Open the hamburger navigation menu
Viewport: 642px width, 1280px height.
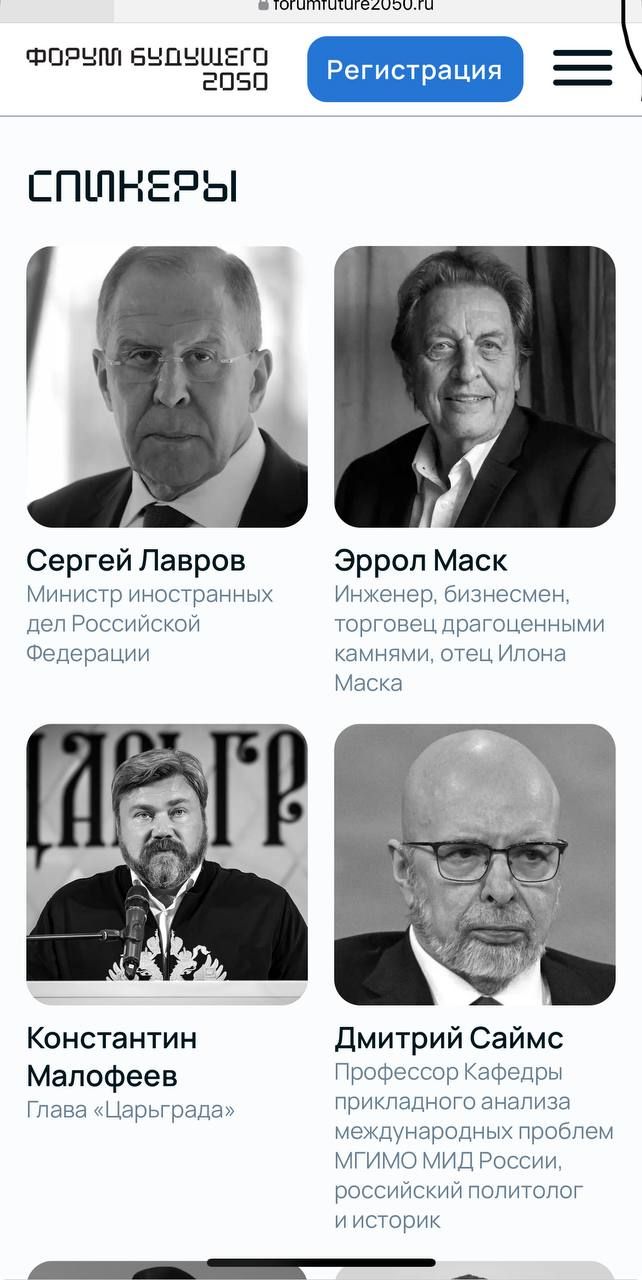pyautogui.click(x=582, y=68)
